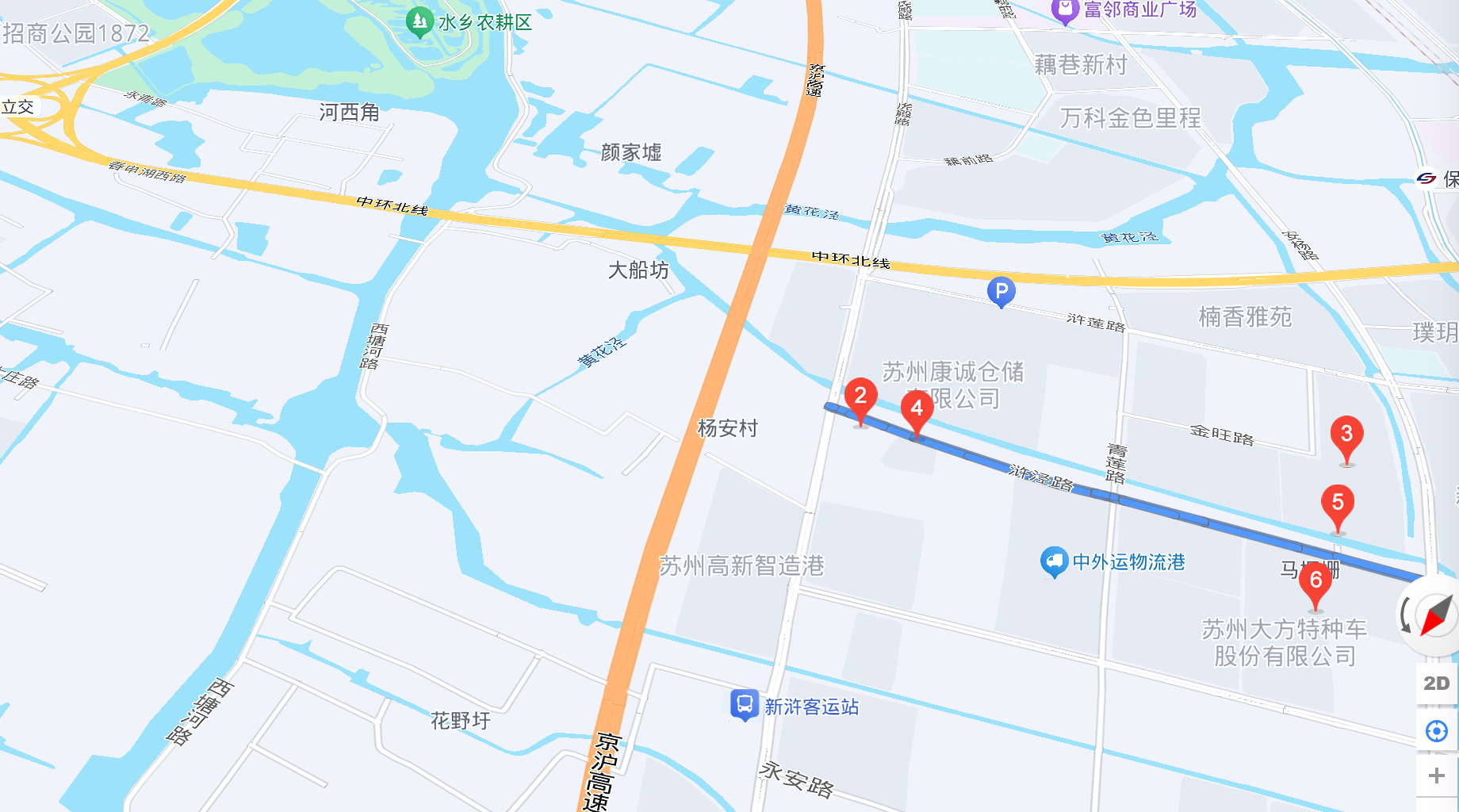Tap red map marker number 5
The image size is (1459, 812).
pyautogui.click(x=1338, y=504)
